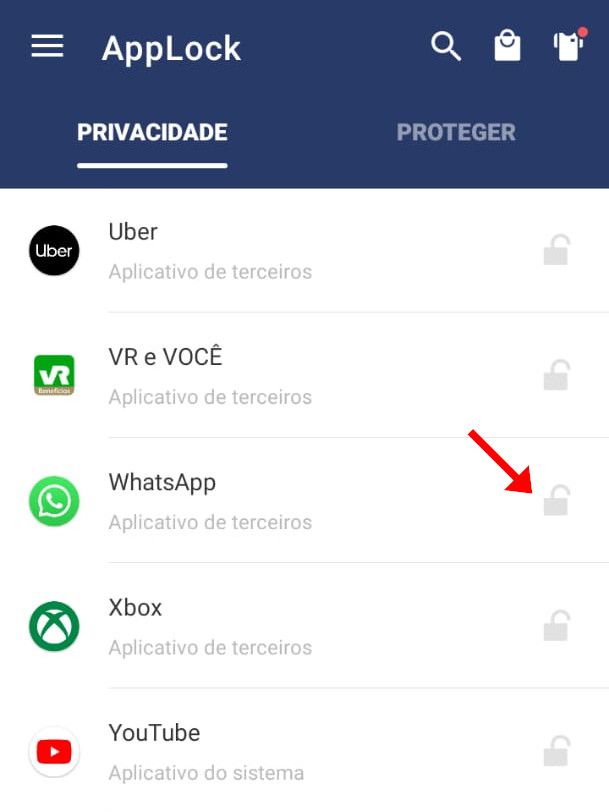This screenshot has width=609, height=812.
Task: Enable the WhatsApp lock
Action: click(556, 500)
